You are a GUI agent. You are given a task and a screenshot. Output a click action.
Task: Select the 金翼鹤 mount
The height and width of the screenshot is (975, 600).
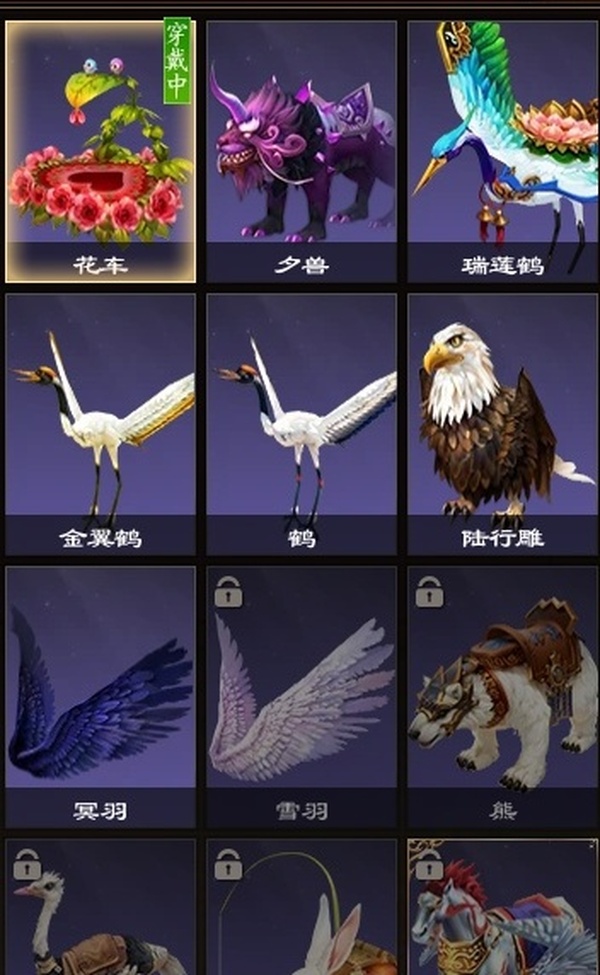[100, 424]
